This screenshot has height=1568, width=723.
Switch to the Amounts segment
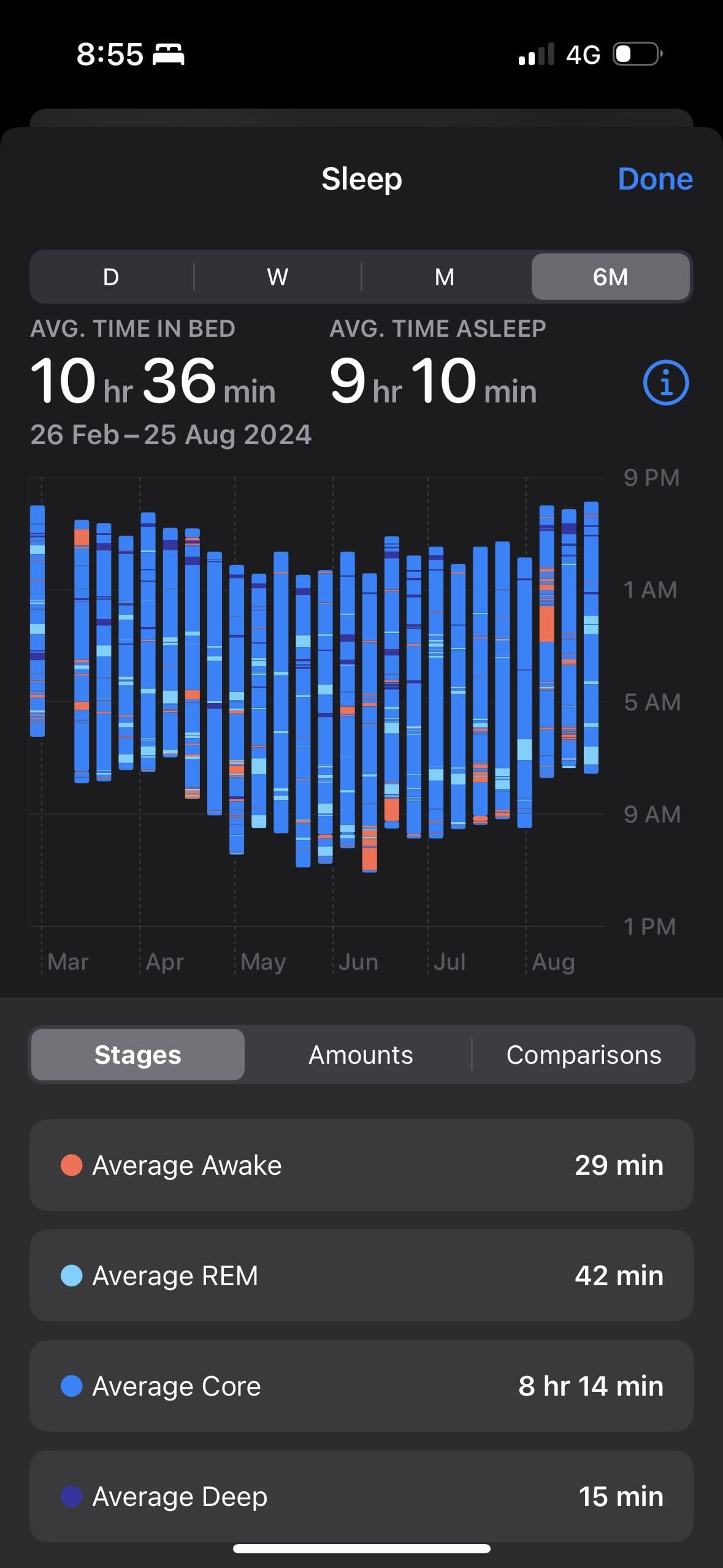361,1055
